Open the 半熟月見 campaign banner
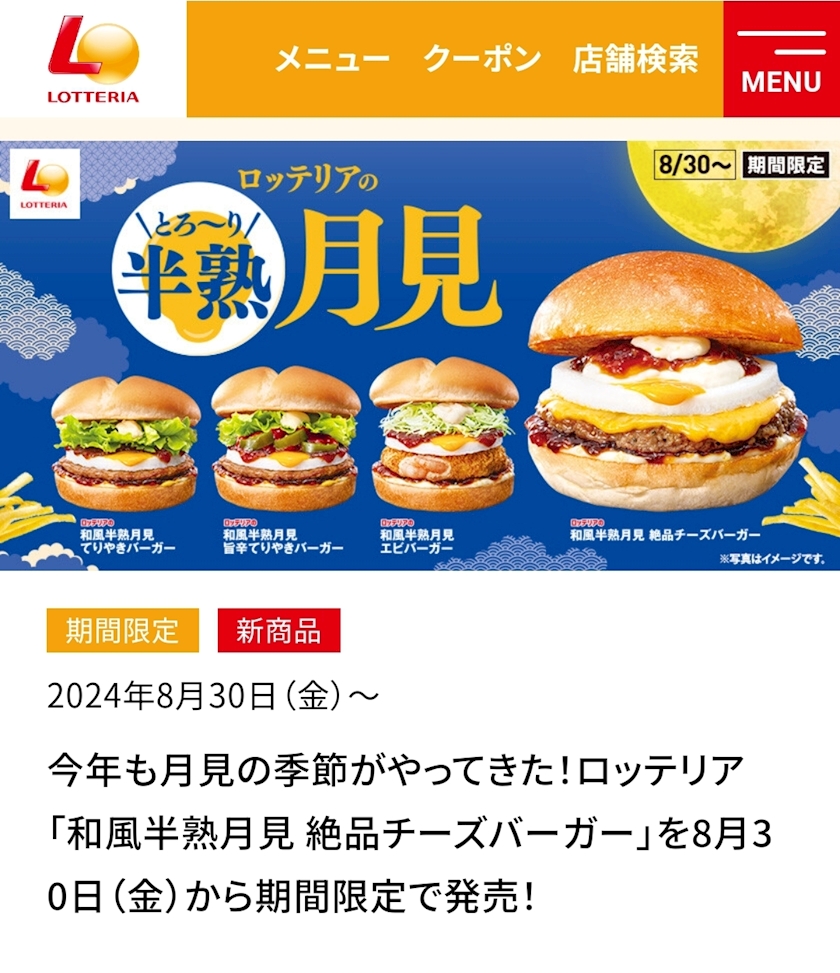Image resolution: width=840 pixels, height=973 pixels. [420, 356]
